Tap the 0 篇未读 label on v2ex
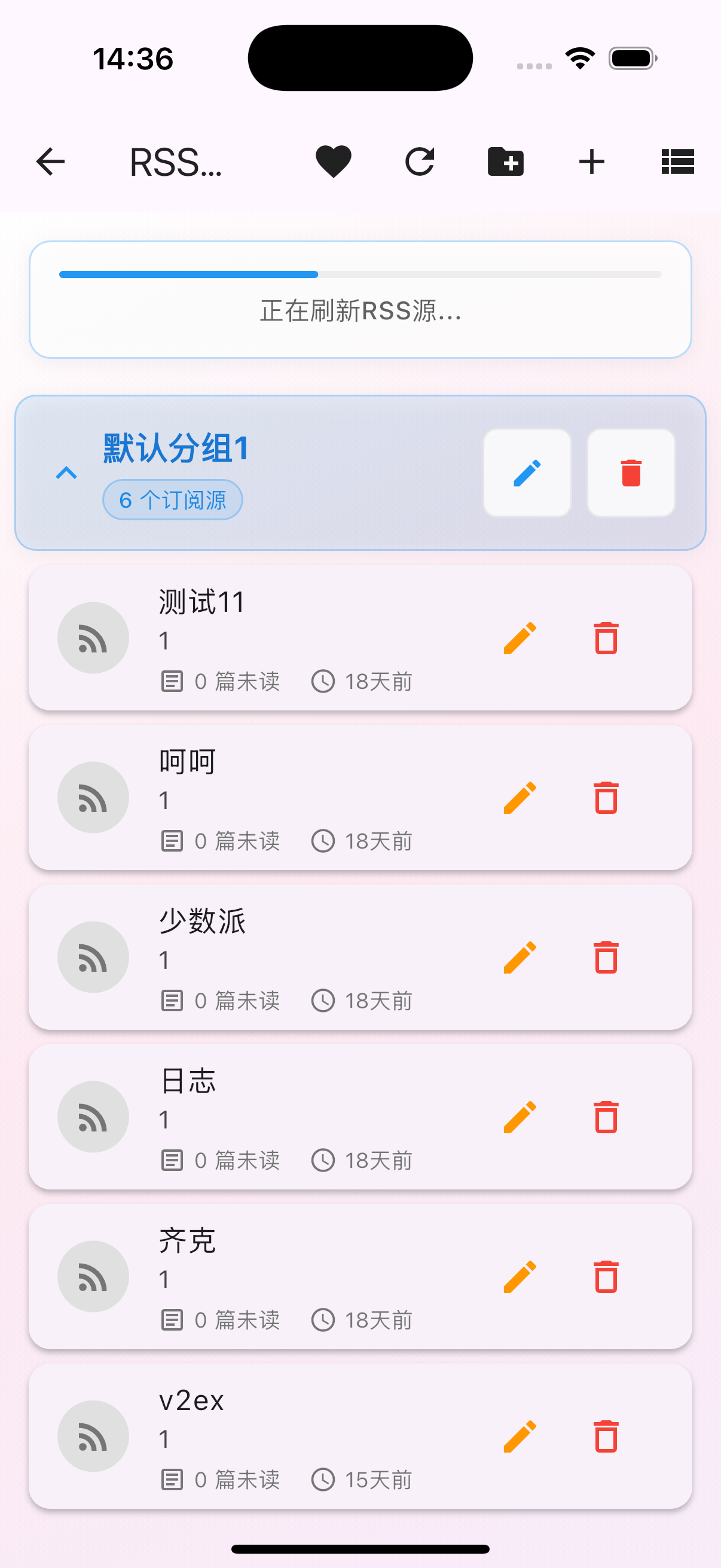 point(237,1481)
